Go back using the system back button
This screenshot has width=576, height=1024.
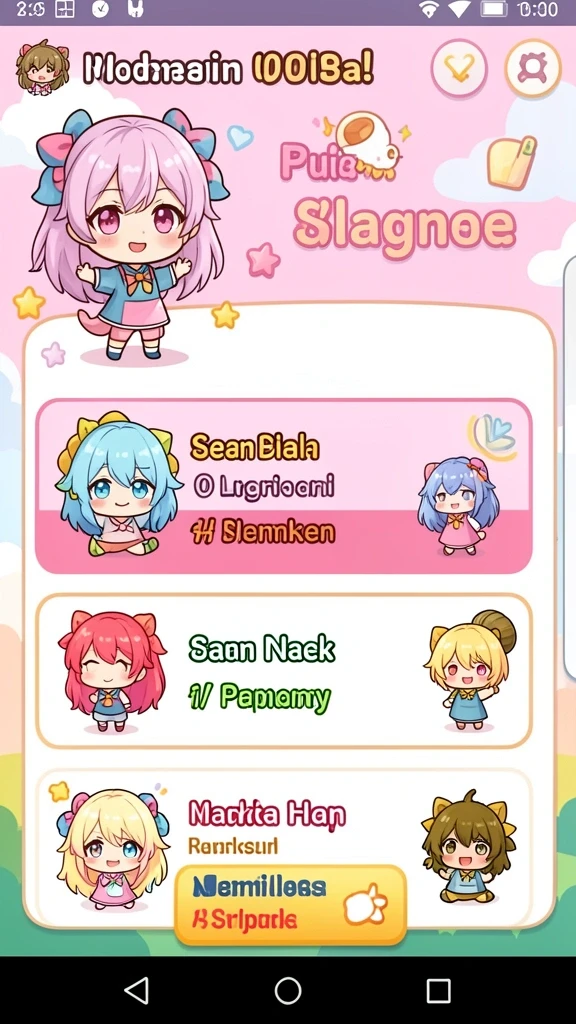pos(136,990)
